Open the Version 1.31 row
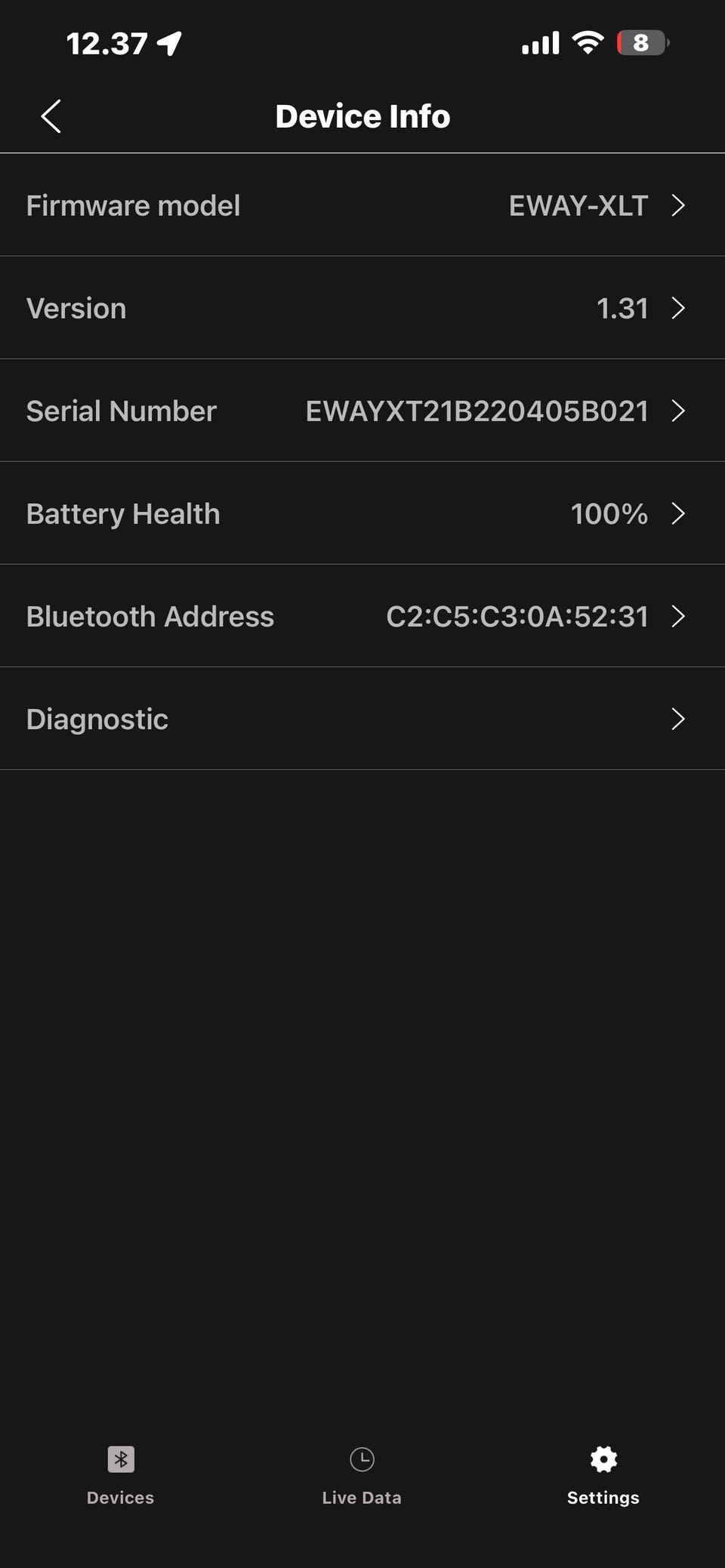This screenshot has width=725, height=1568. pyautogui.click(x=362, y=308)
